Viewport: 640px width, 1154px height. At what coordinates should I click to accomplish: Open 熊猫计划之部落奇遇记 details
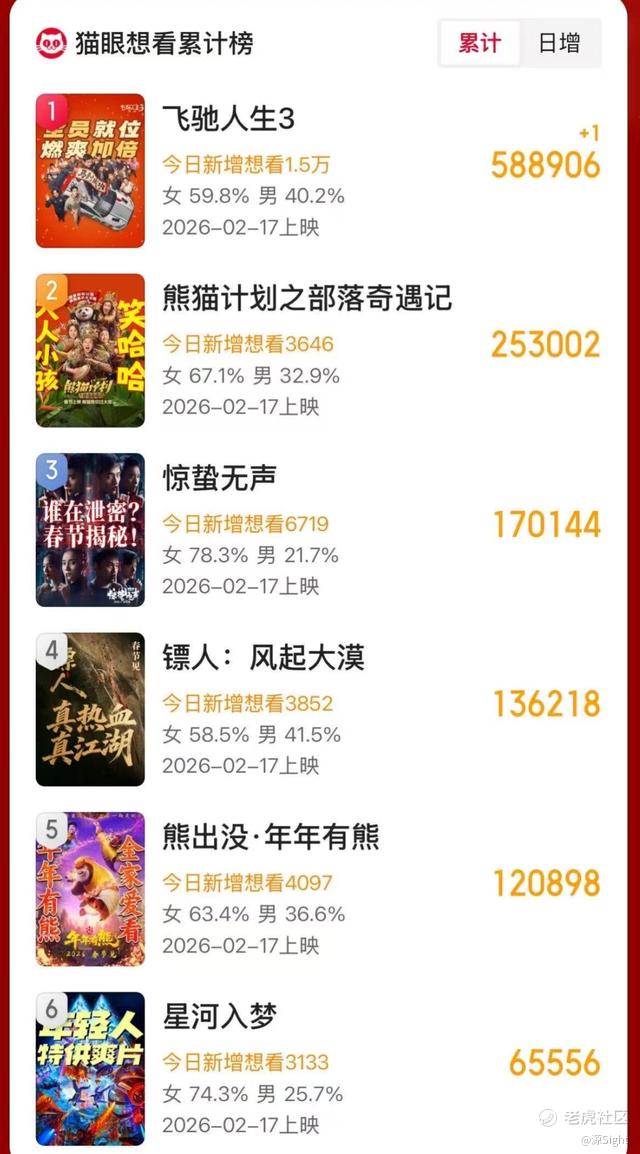(x=307, y=298)
